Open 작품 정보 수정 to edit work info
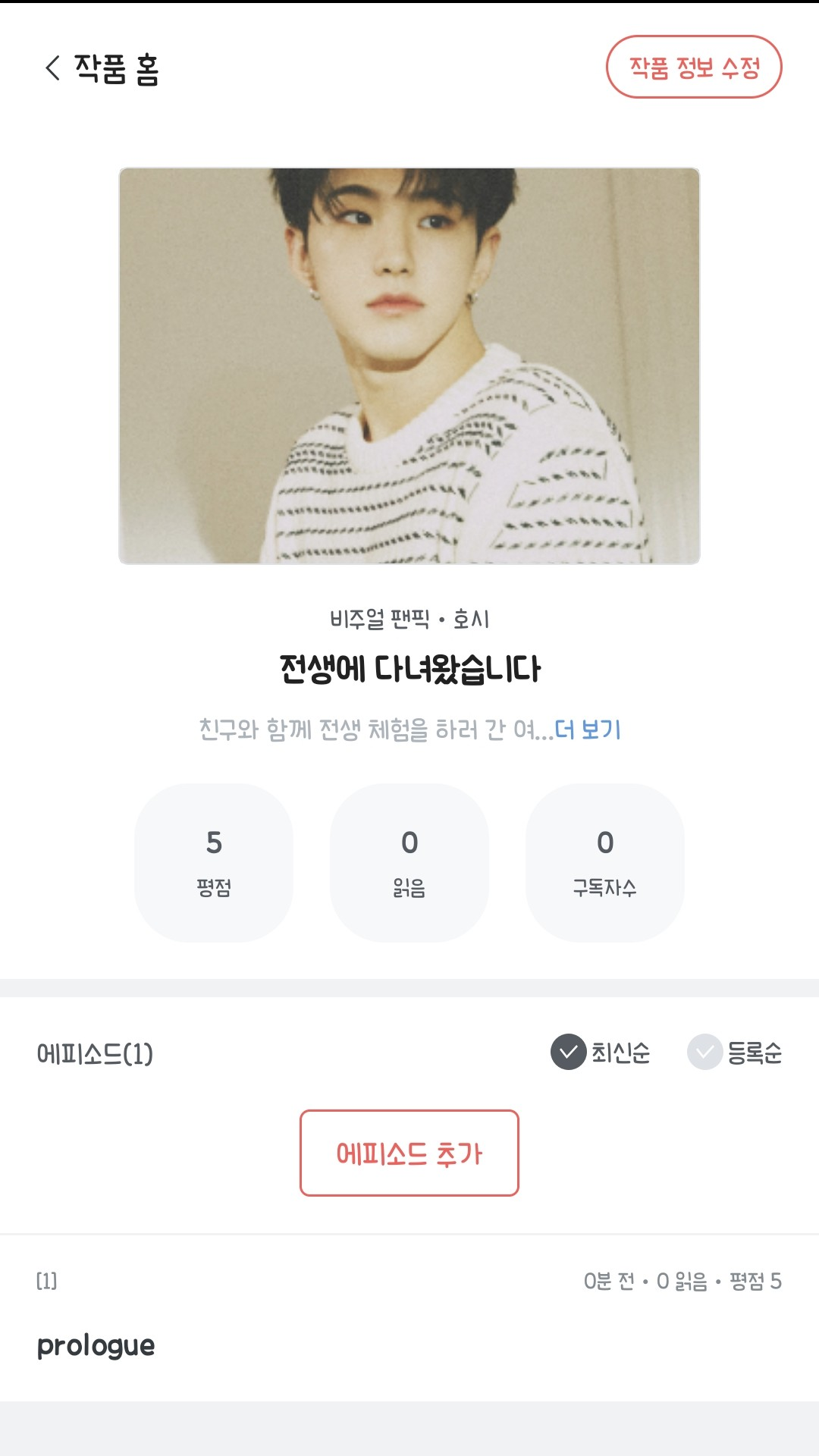The width and height of the screenshot is (819, 1456). point(694,67)
